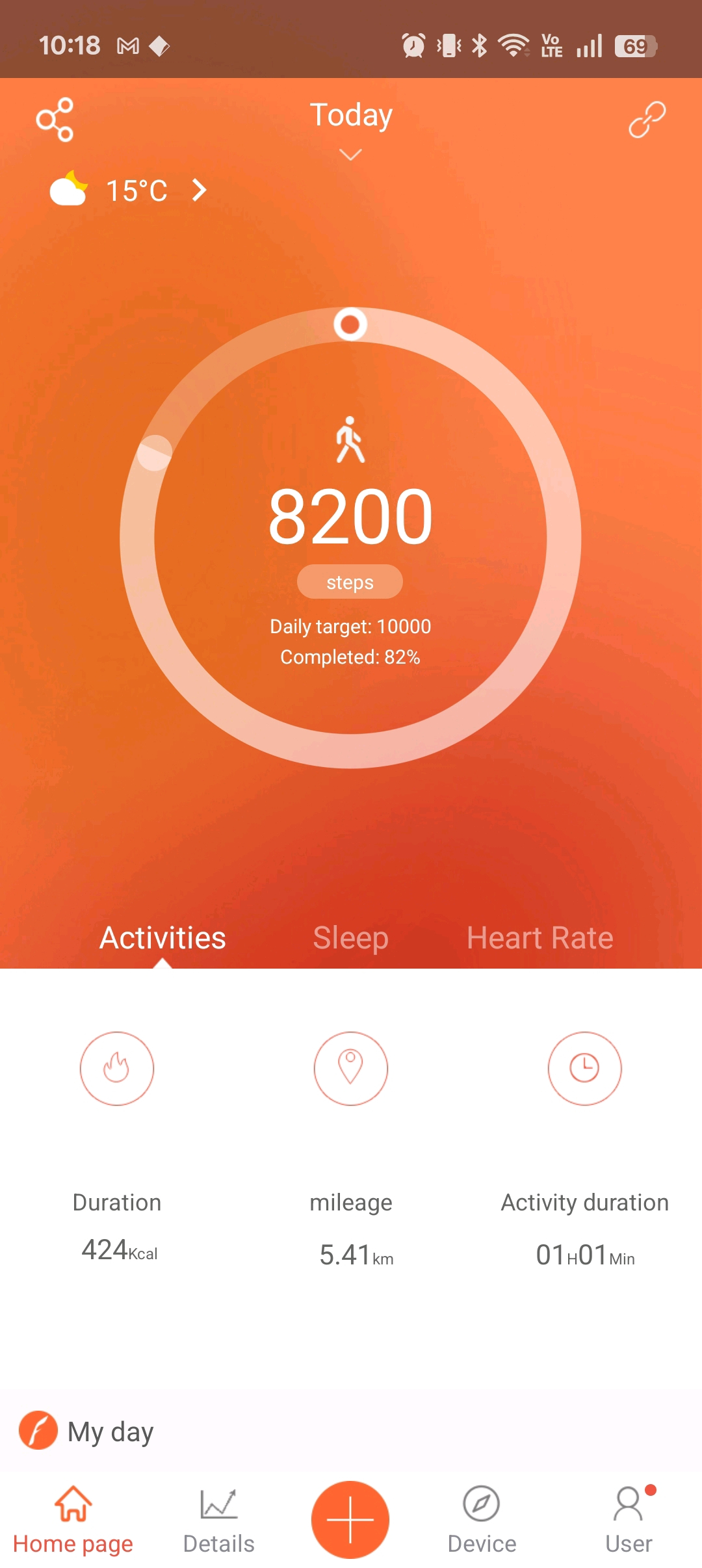Switch to the Sleep tab
Screen dimensions: 702x1568
pos(350,937)
